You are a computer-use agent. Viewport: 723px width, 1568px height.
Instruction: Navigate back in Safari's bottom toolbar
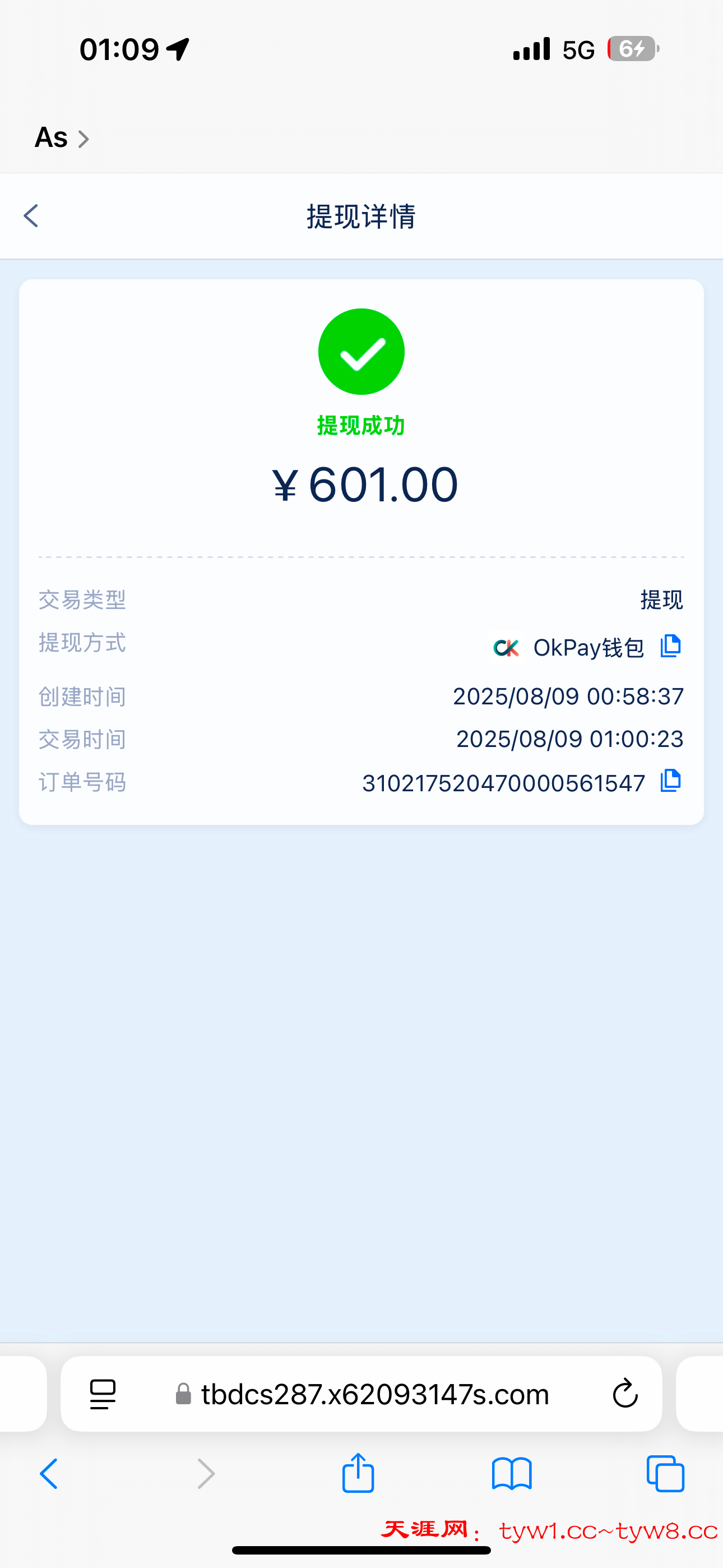49,1474
